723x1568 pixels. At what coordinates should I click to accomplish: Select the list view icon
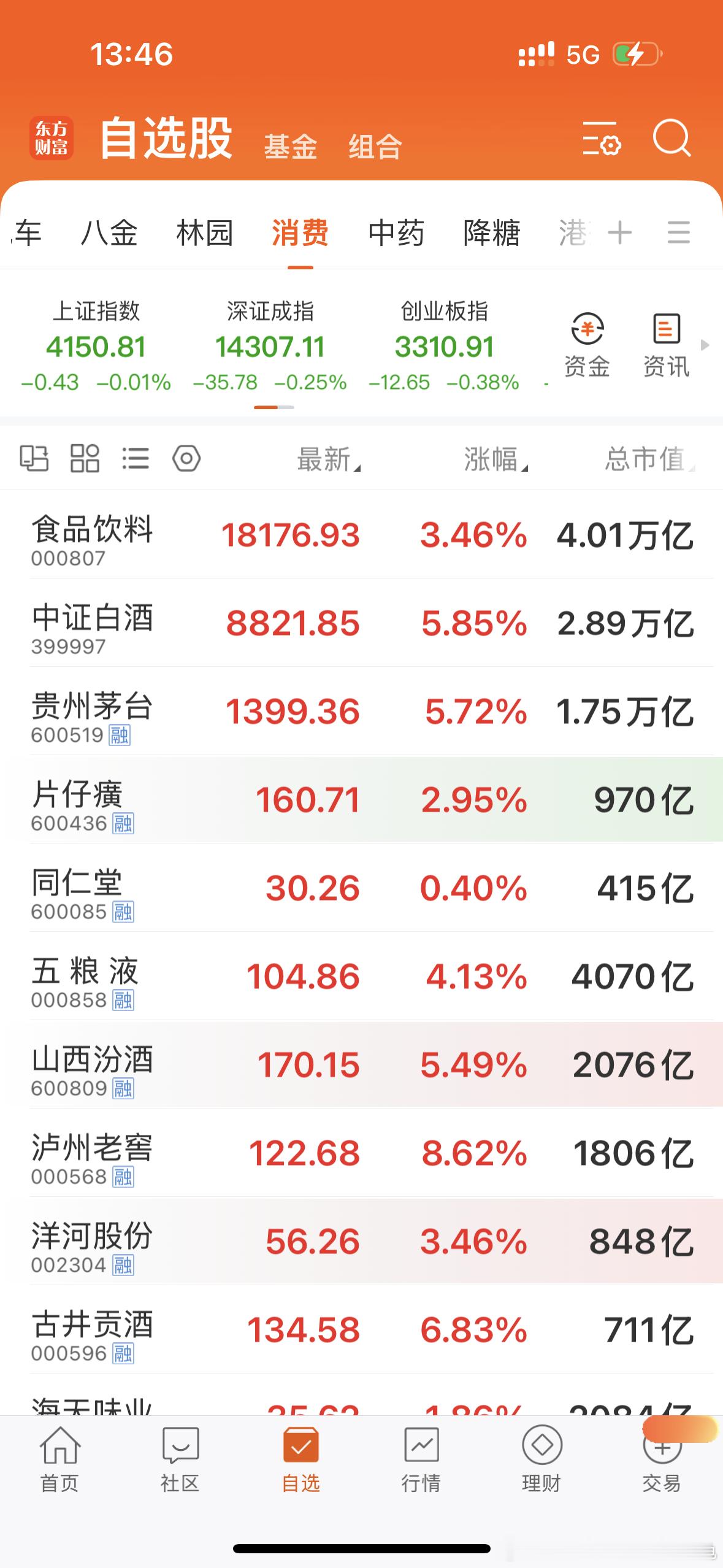(136, 458)
